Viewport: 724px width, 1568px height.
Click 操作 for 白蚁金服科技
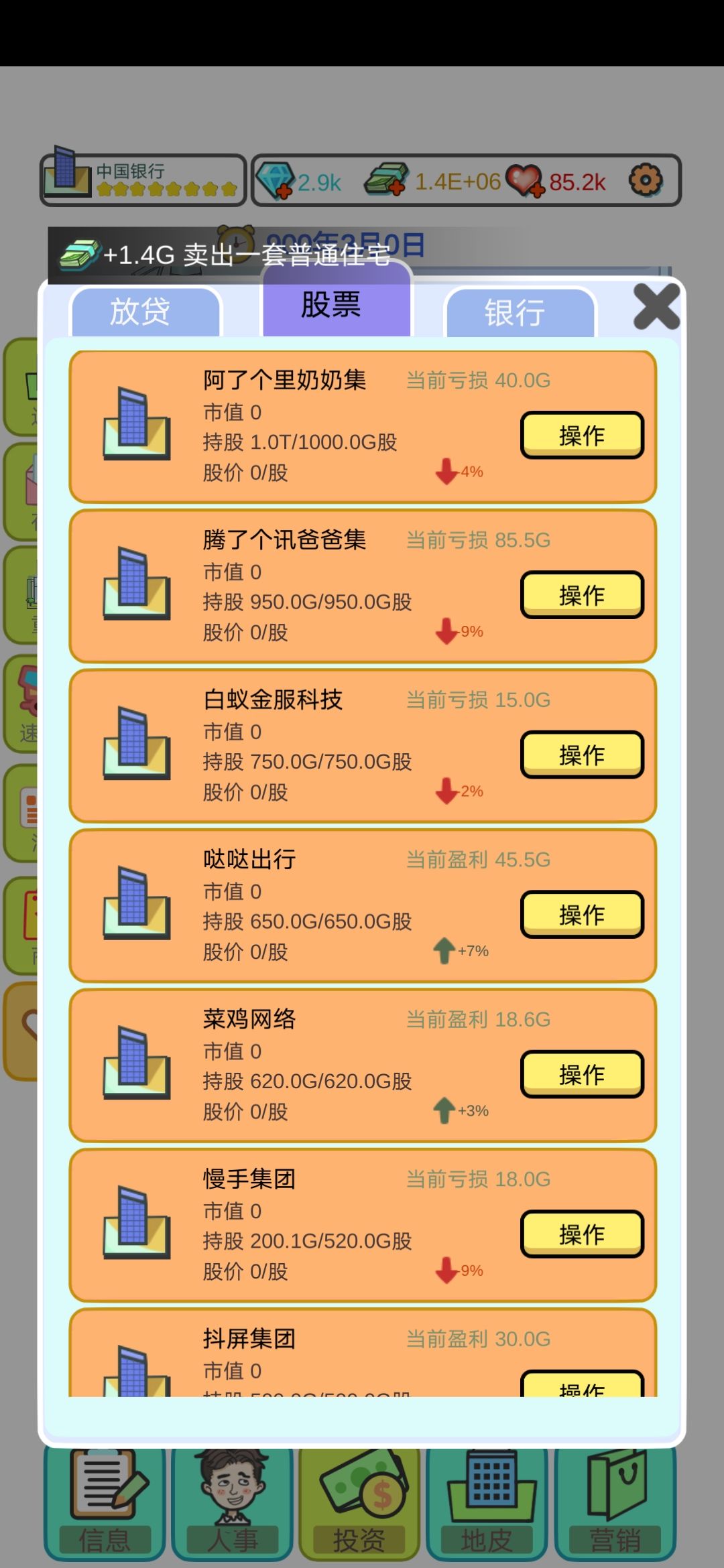(x=582, y=755)
